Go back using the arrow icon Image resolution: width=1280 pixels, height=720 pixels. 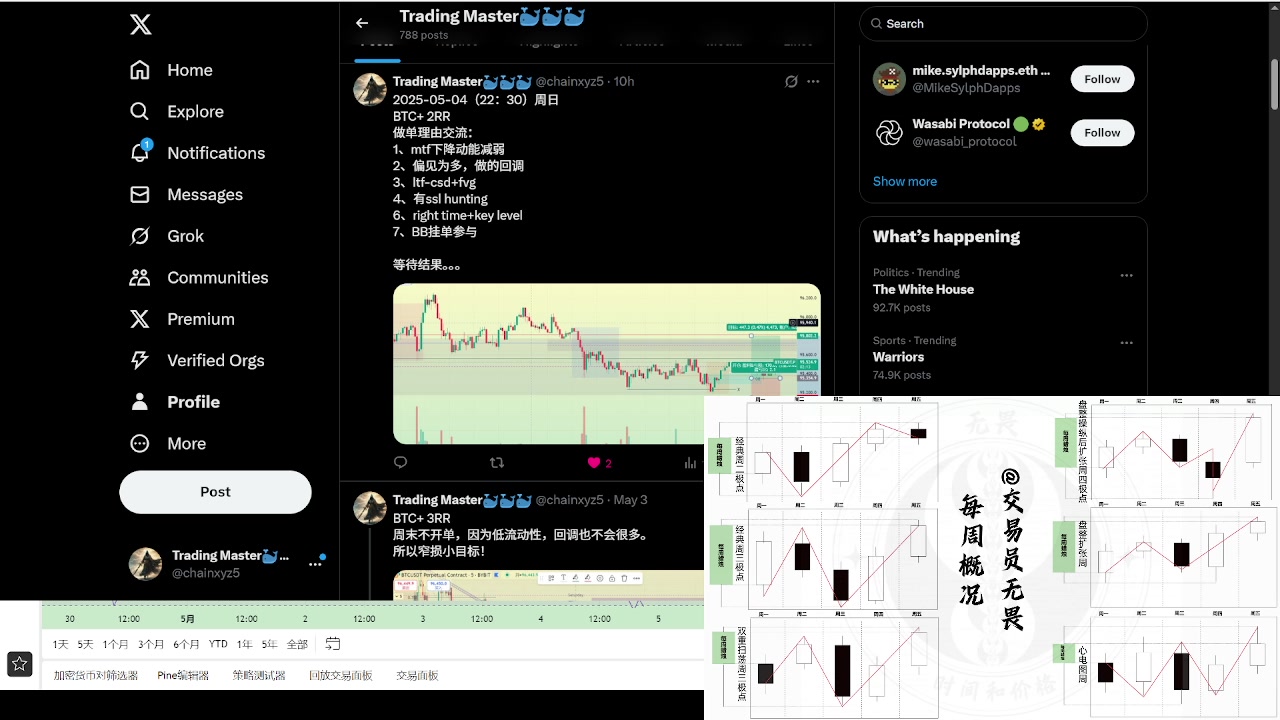point(362,23)
